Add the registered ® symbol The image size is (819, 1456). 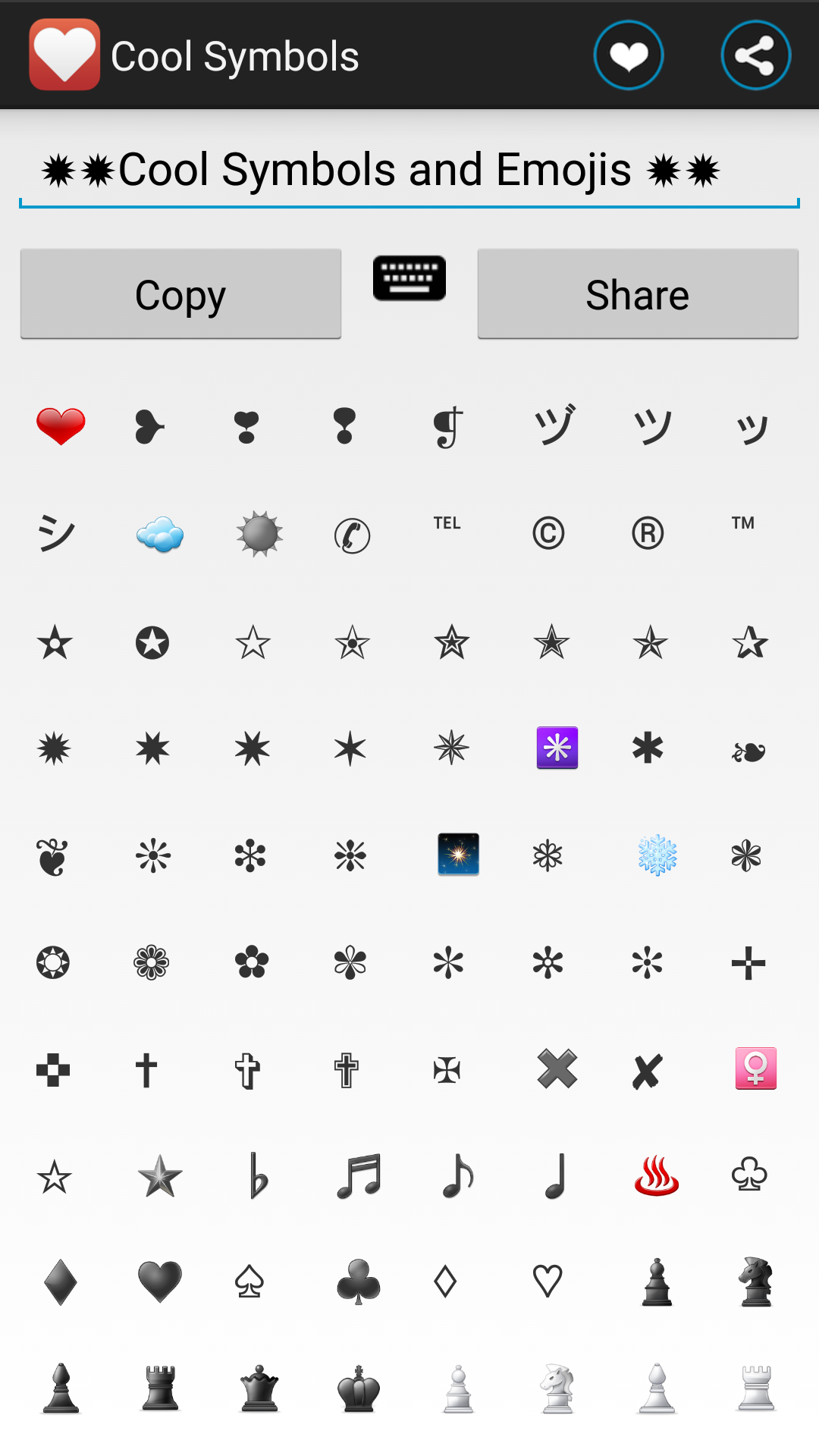click(x=648, y=534)
